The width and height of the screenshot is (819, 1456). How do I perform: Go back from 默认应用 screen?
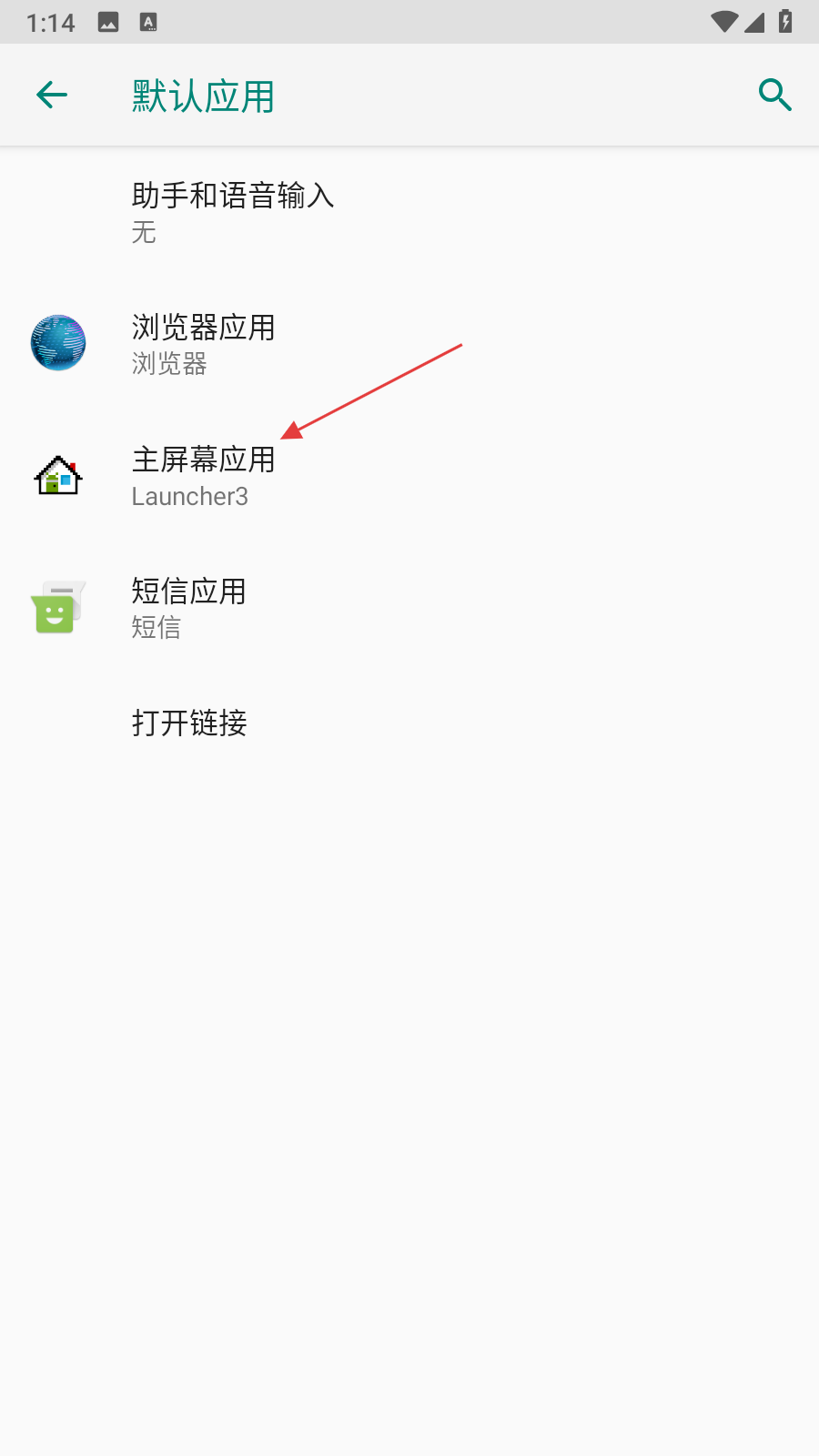[52, 95]
